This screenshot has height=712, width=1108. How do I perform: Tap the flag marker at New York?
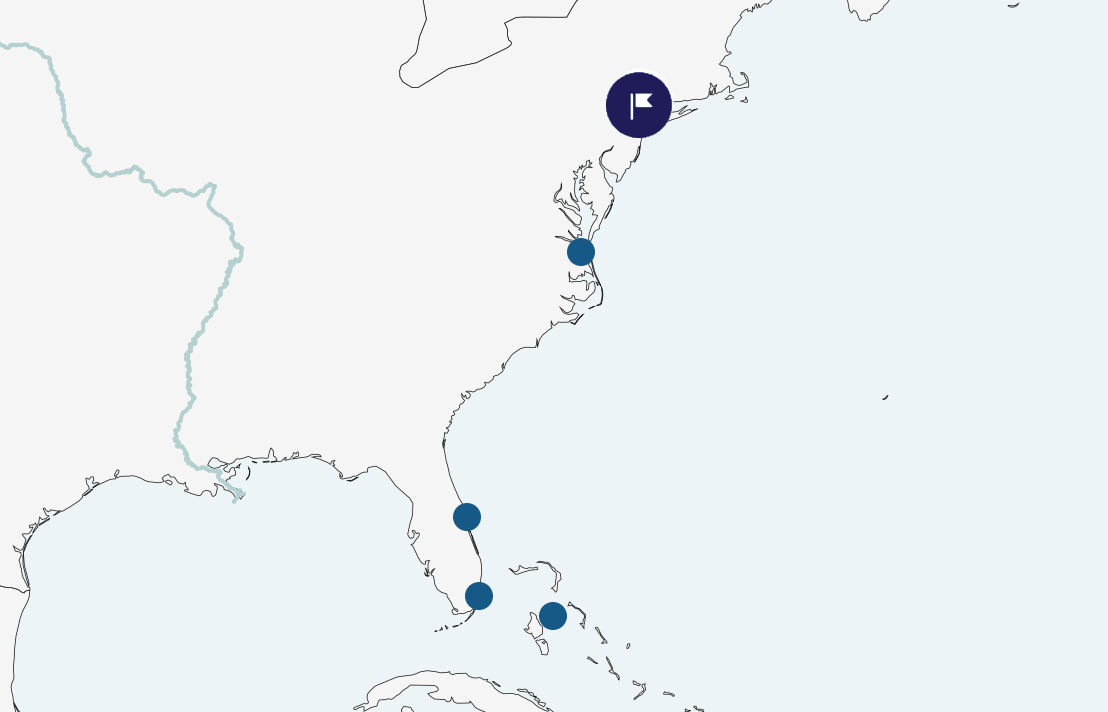point(639,105)
